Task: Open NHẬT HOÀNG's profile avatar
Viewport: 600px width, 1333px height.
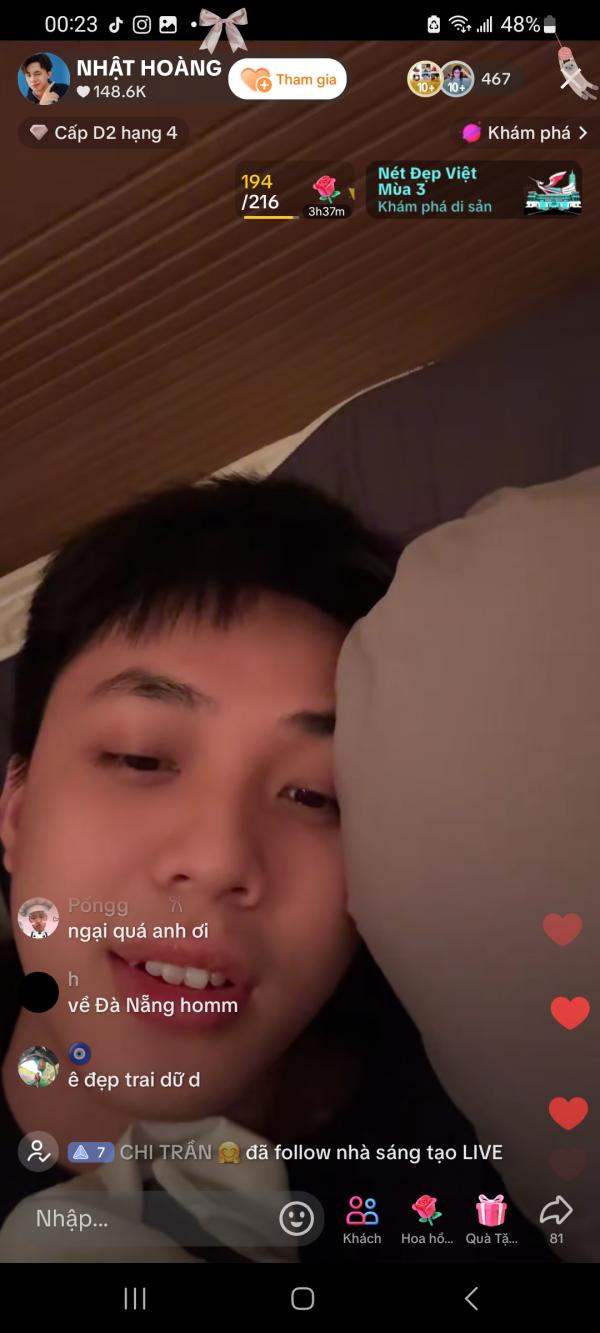Action: pos(44,79)
